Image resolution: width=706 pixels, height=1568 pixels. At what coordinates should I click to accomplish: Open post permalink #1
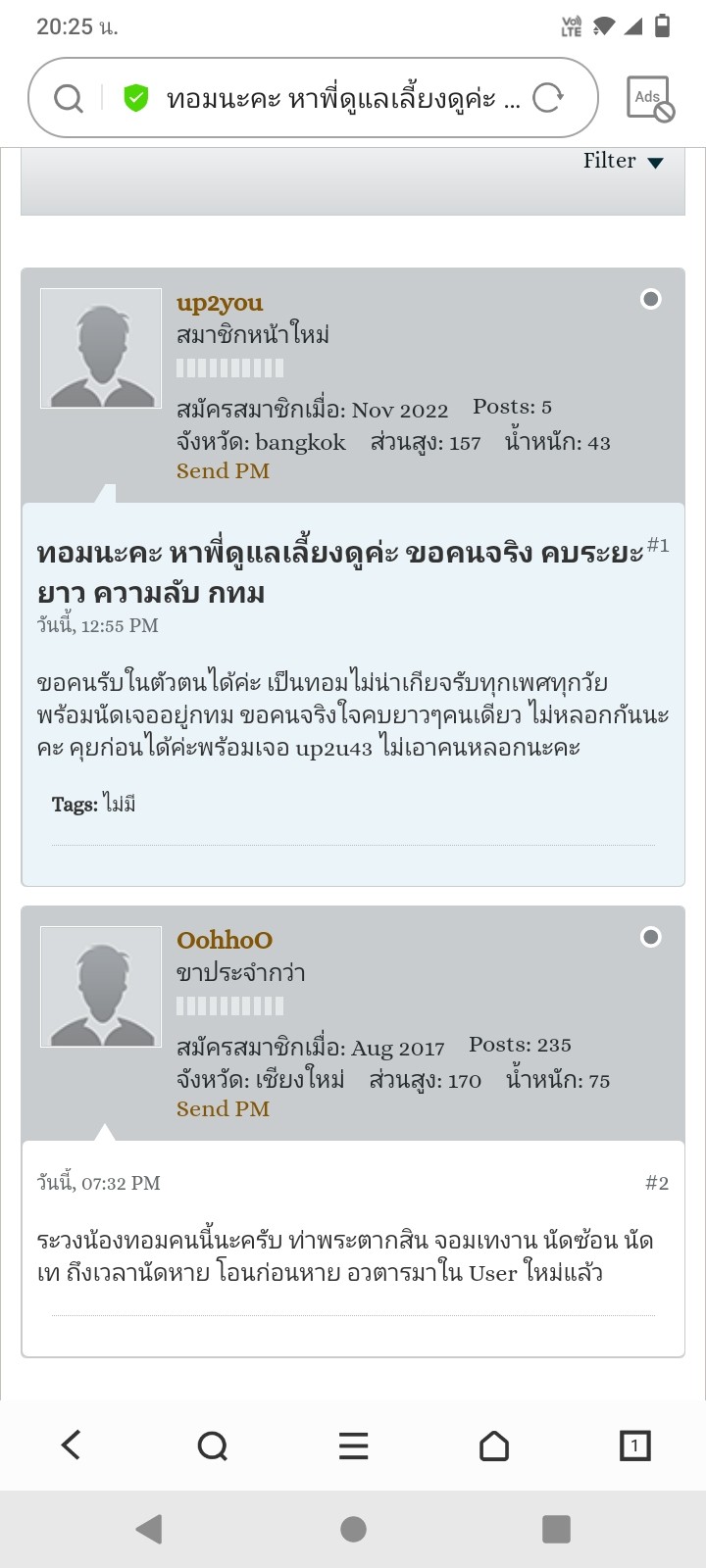[x=658, y=545]
